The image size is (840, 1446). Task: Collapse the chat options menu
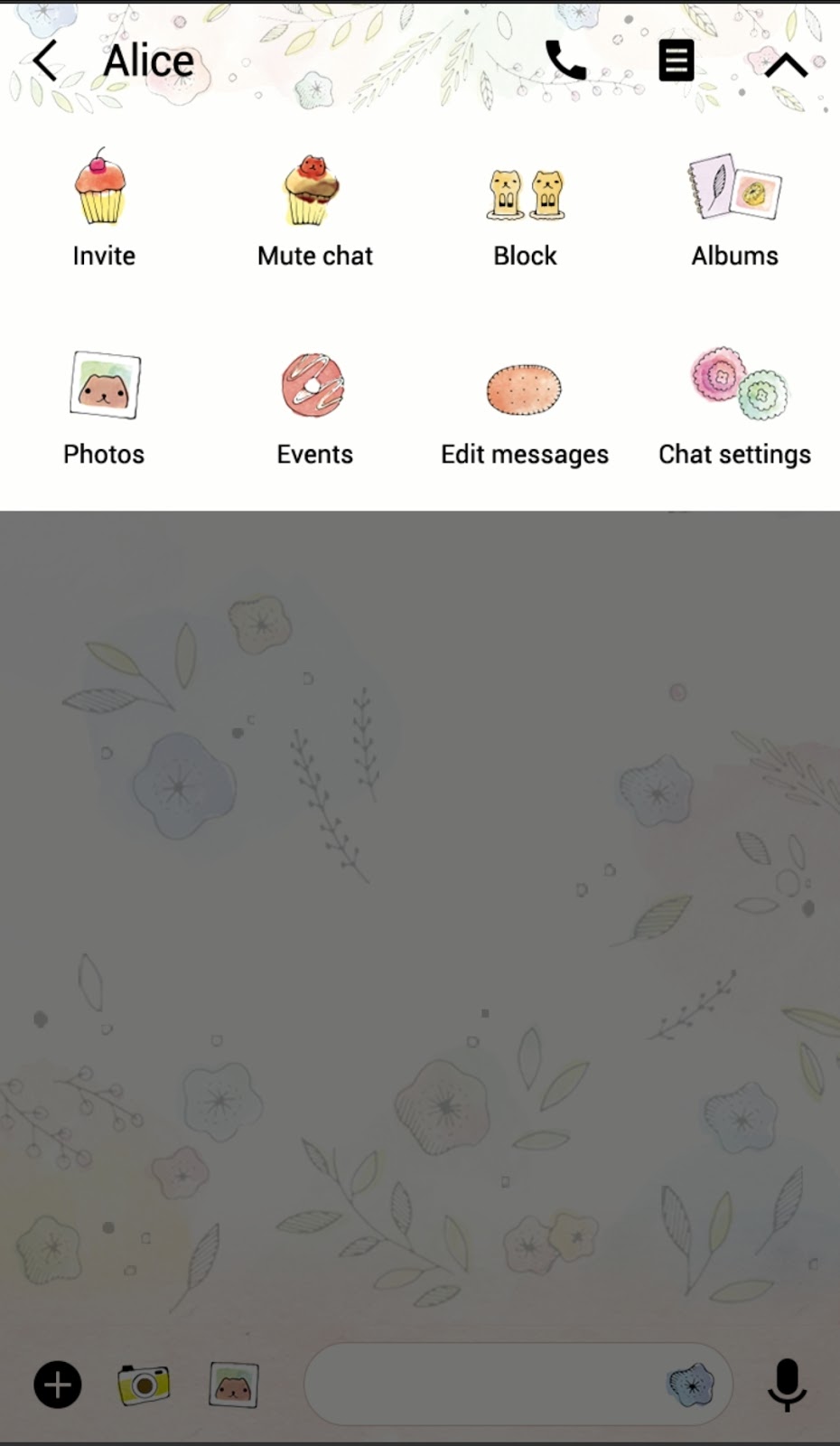786,65
